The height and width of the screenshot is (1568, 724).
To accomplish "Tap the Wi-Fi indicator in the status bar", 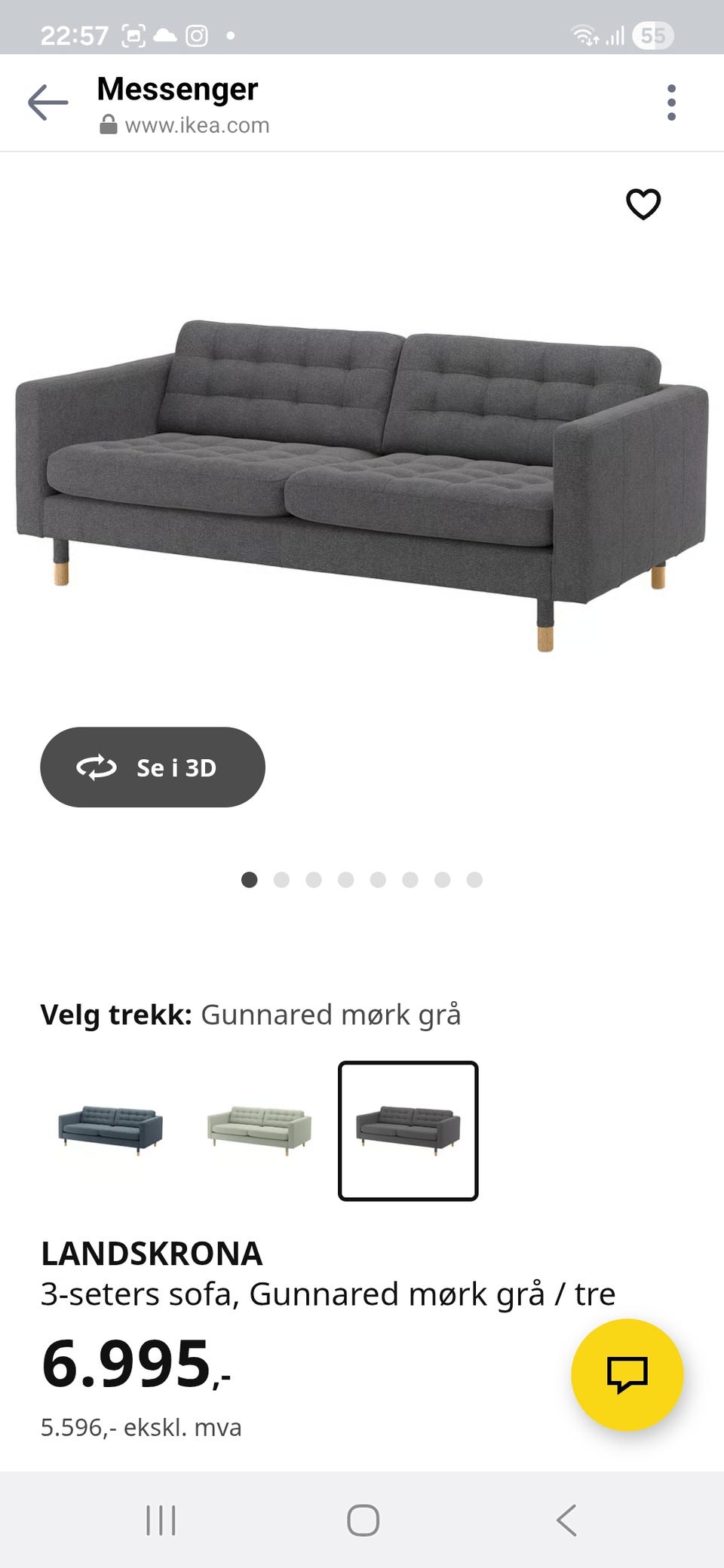I will (584, 34).
